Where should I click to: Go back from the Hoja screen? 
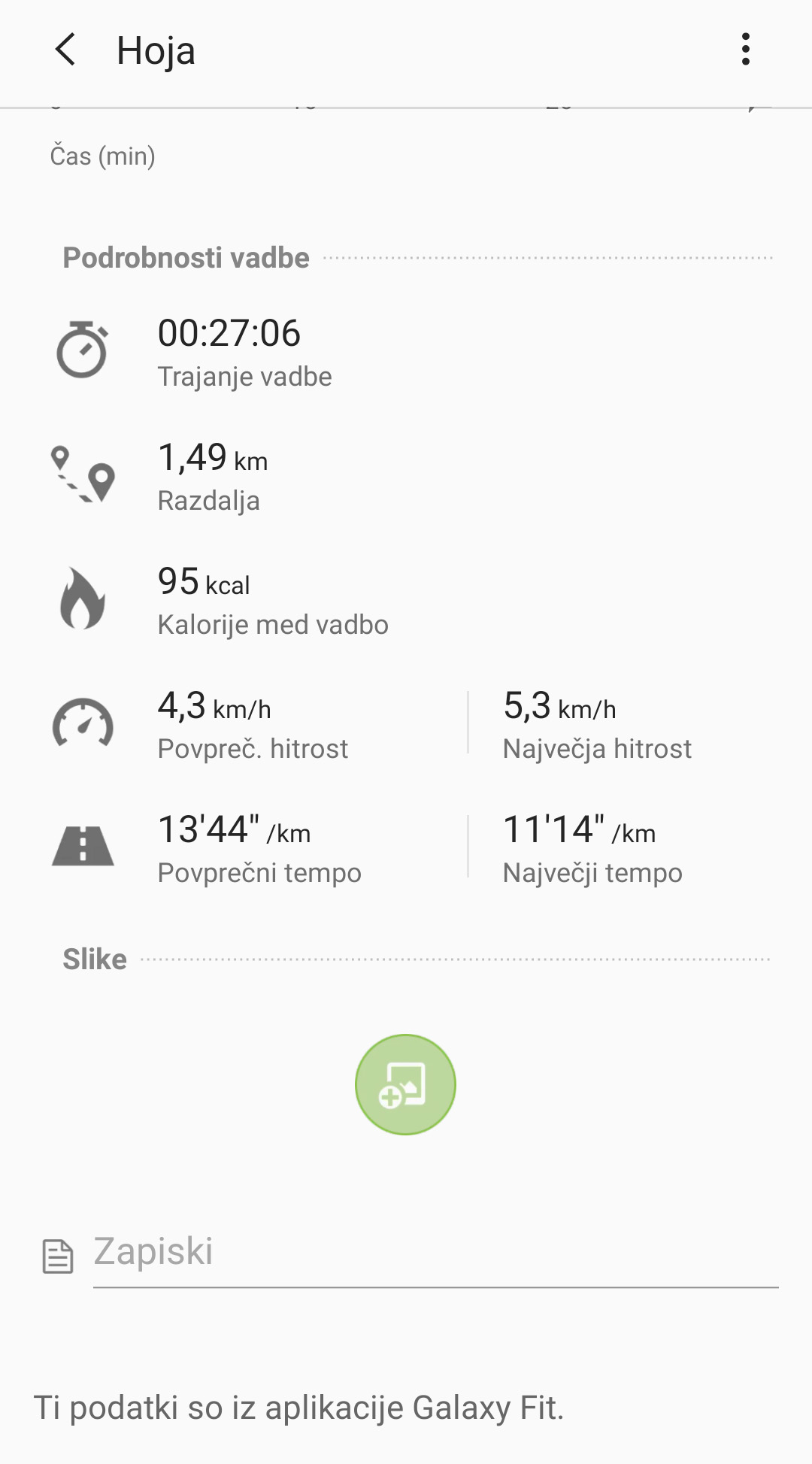coord(66,50)
